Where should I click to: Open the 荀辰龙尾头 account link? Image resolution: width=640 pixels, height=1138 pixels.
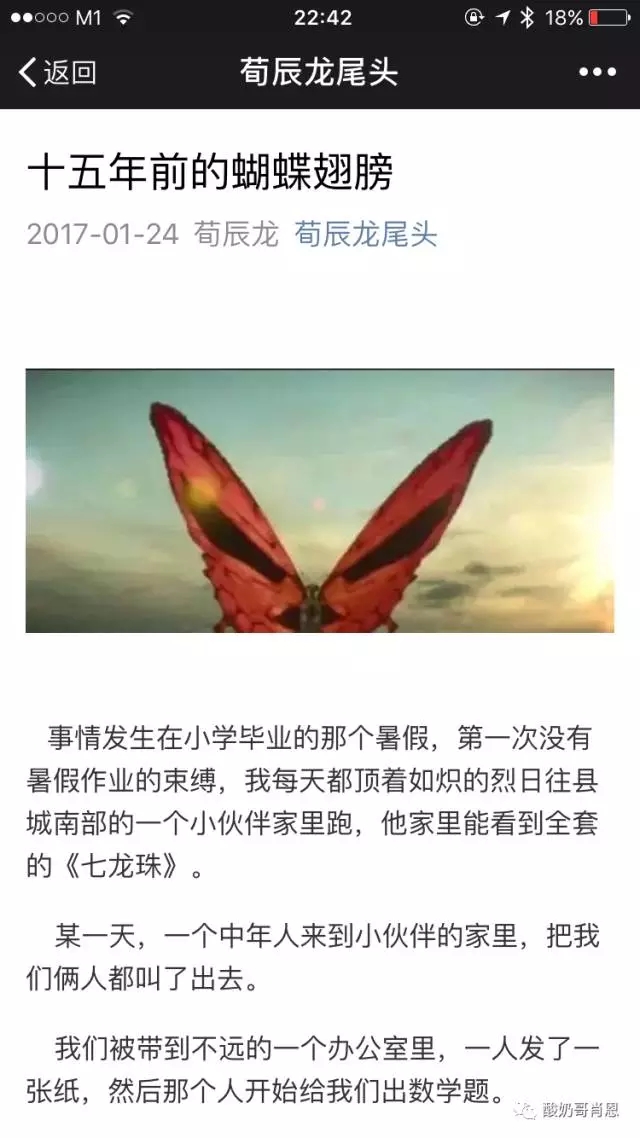[x=365, y=234]
